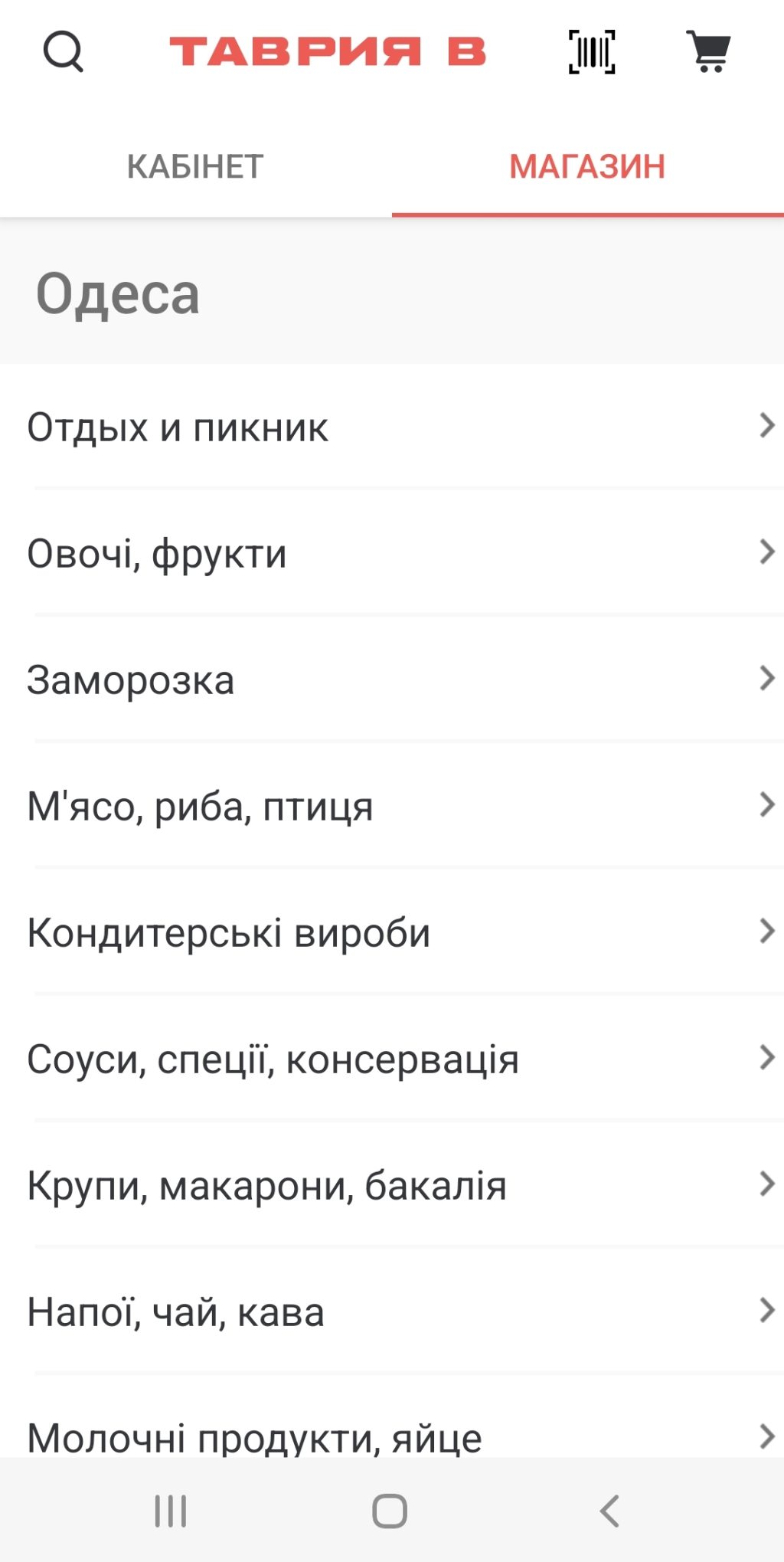The image size is (784, 1562).
Task: Open the Овочі, фрукти category
Action: [x=392, y=553]
